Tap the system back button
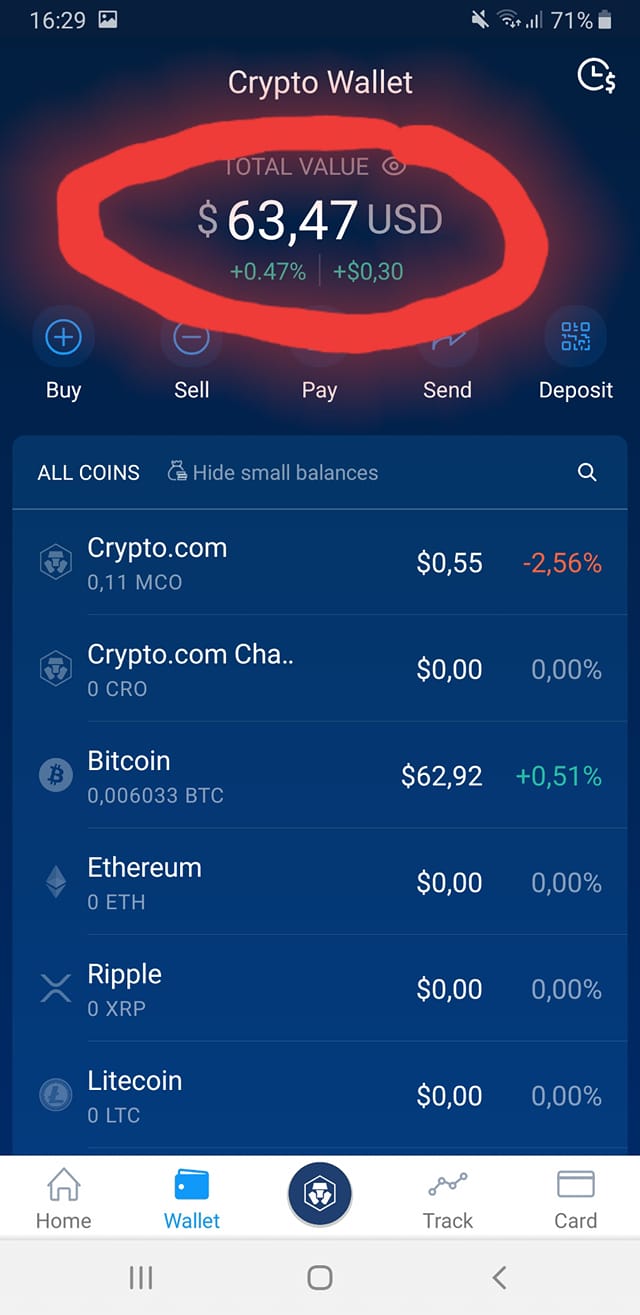The width and height of the screenshot is (640, 1315). [x=500, y=1277]
